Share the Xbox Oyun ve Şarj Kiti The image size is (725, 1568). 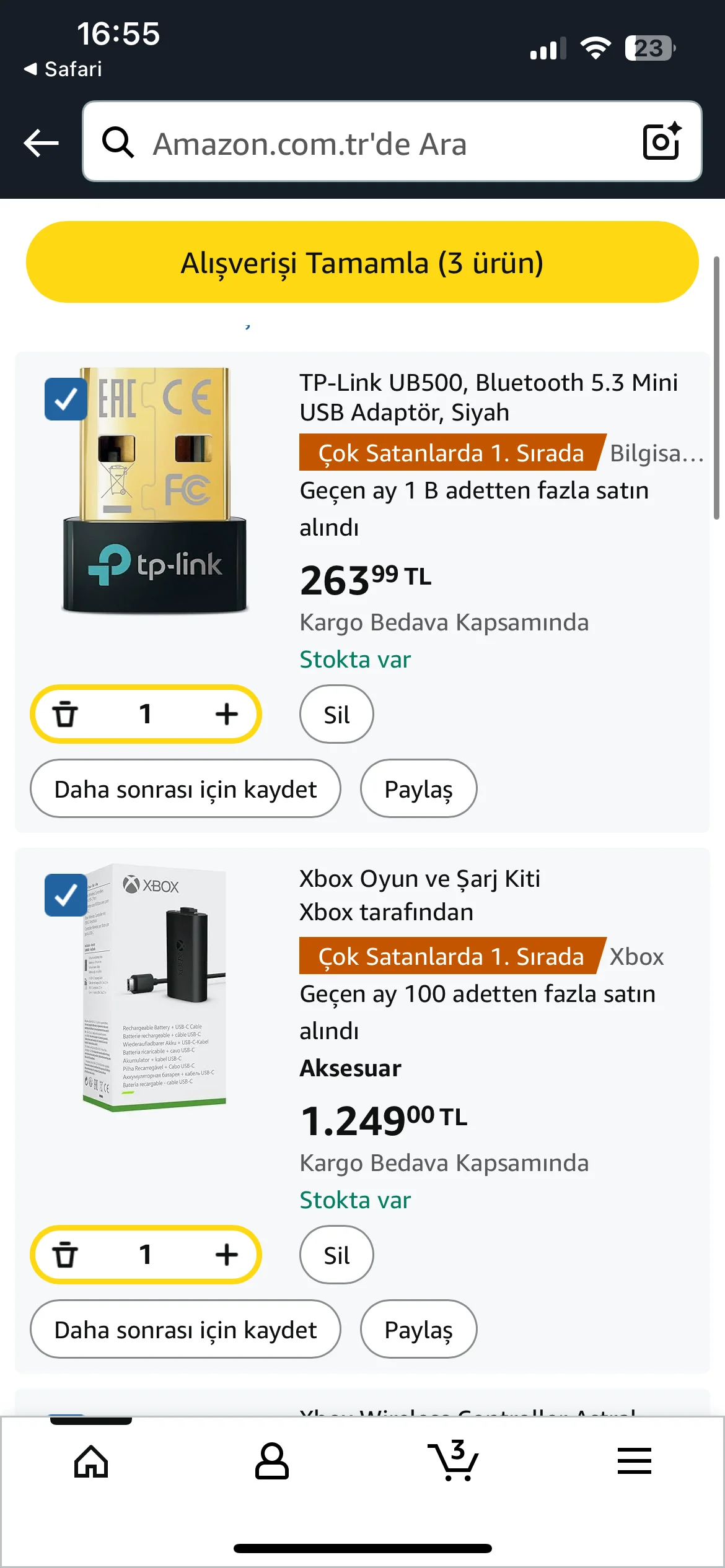click(x=418, y=1330)
